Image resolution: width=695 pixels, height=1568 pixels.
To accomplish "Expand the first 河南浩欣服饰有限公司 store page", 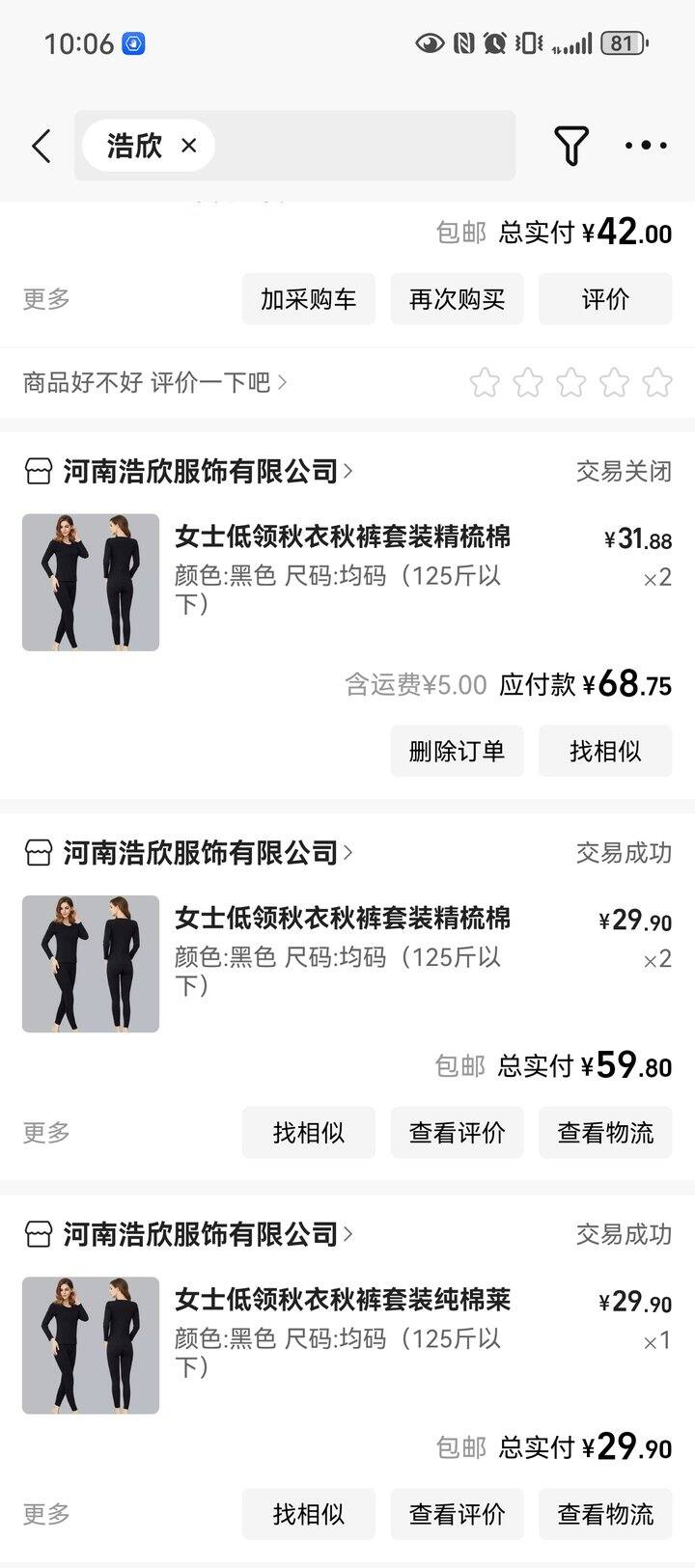I will [349, 472].
